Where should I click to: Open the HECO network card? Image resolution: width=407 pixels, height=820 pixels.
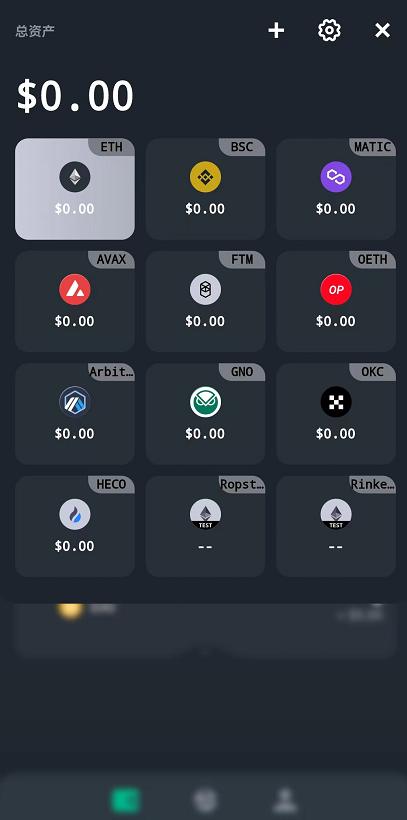point(75,526)
